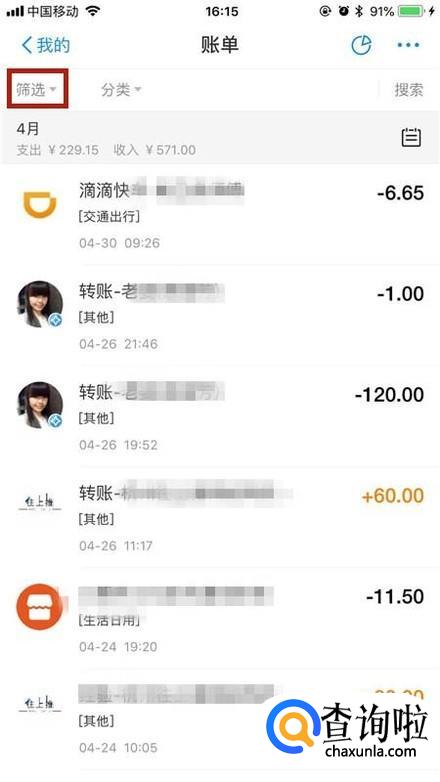Open the +60.00 转账 income record
440x782 pixels.
pyautogui.click(x=220, y=518)
